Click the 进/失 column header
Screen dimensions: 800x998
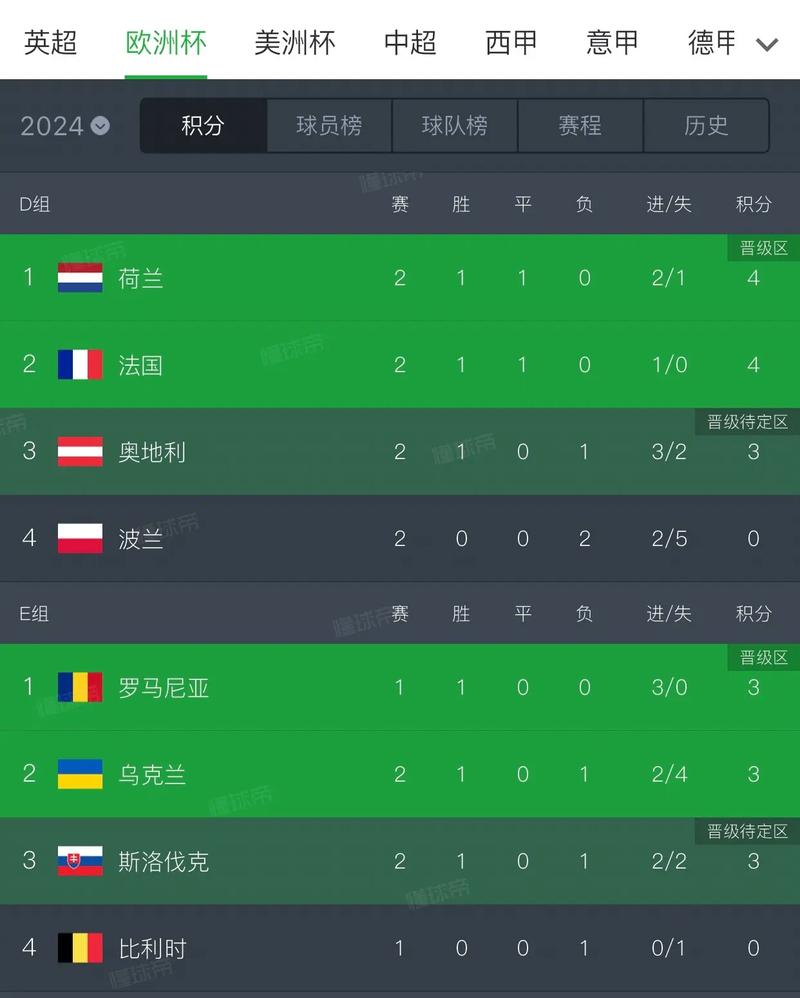(x=668, y=205)
